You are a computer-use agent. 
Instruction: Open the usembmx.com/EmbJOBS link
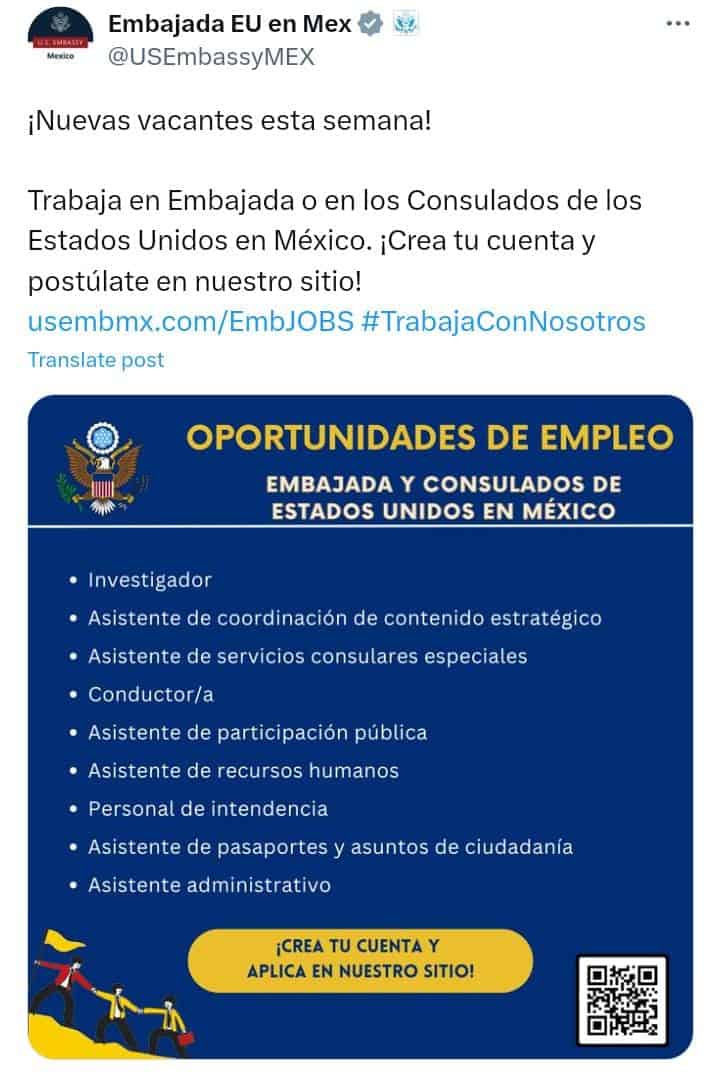click(190, 321)
